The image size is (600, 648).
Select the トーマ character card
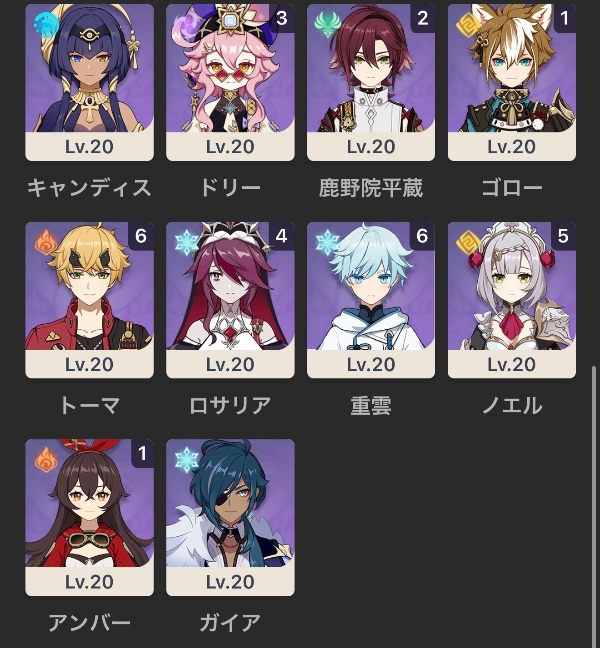pyautogui.click(x=89, y=298)
